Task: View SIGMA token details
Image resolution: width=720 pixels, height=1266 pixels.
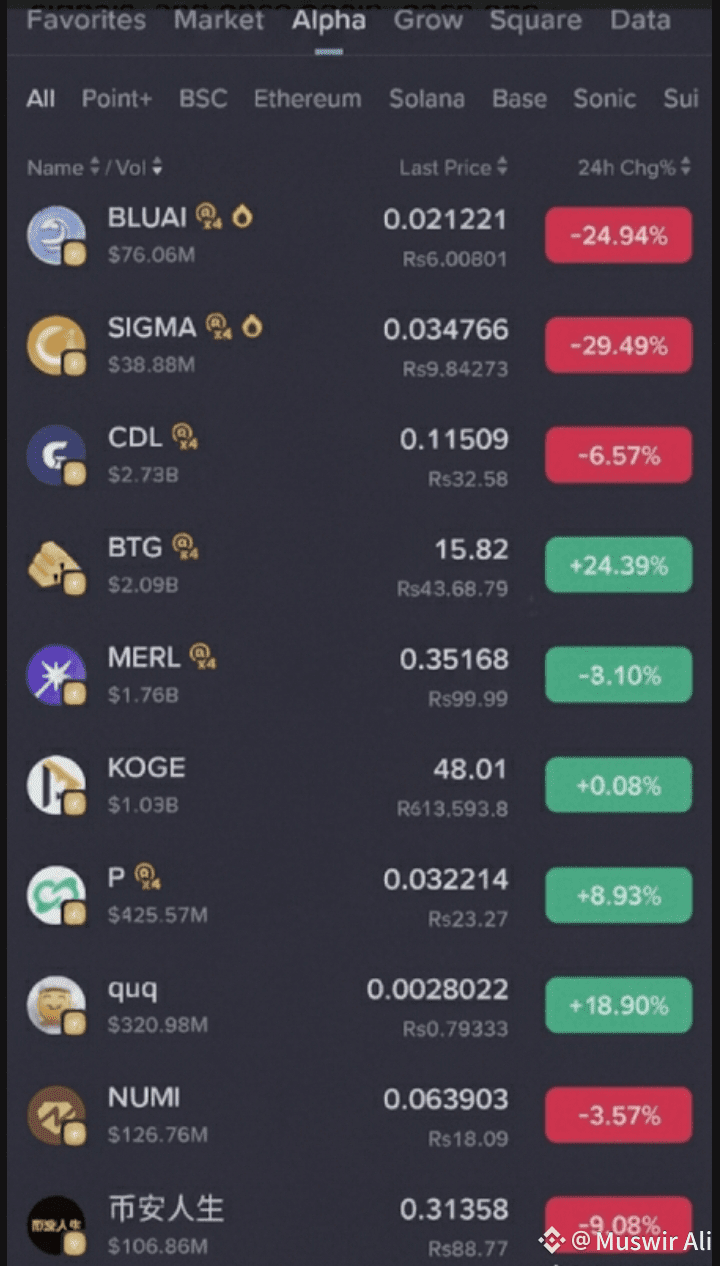Action: pos(360,346)
